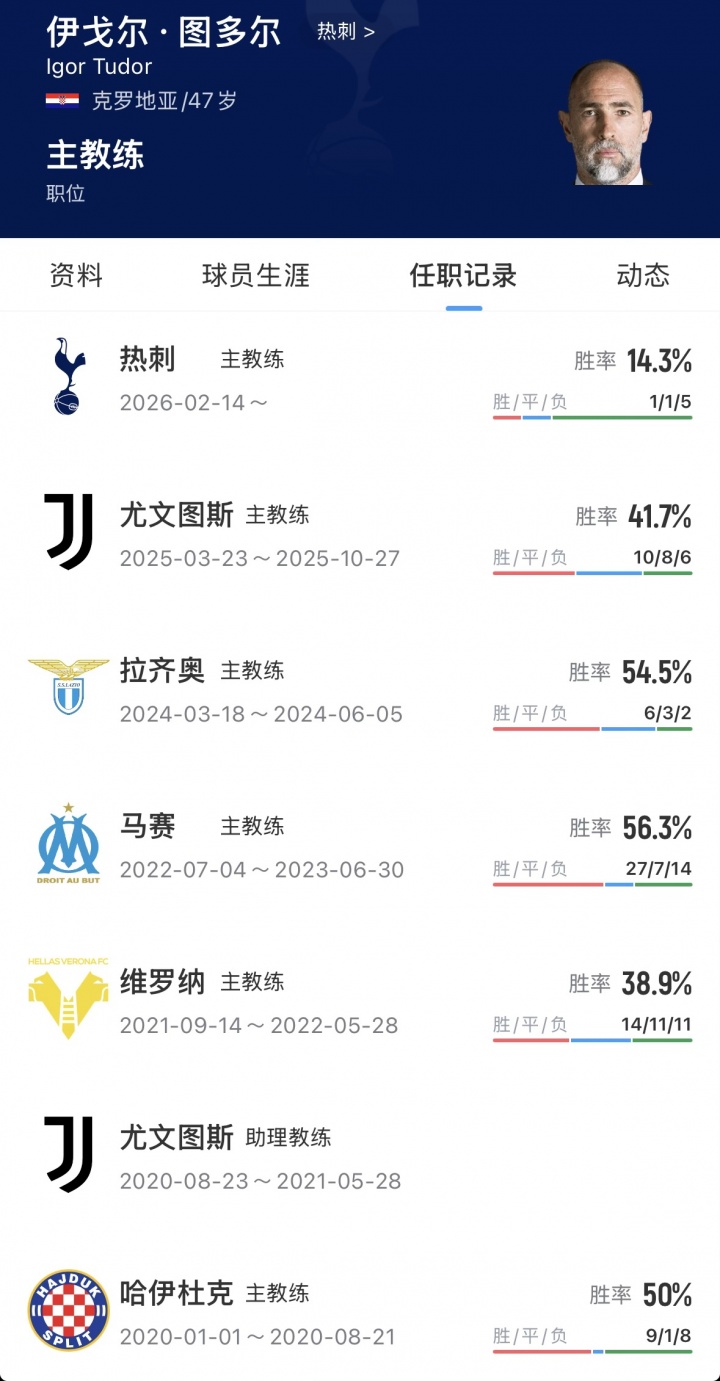Image resolution: width=720 pixels, height=1381 pixels.
Task: Select the Hellas Verona club logo
Action: 67,997
